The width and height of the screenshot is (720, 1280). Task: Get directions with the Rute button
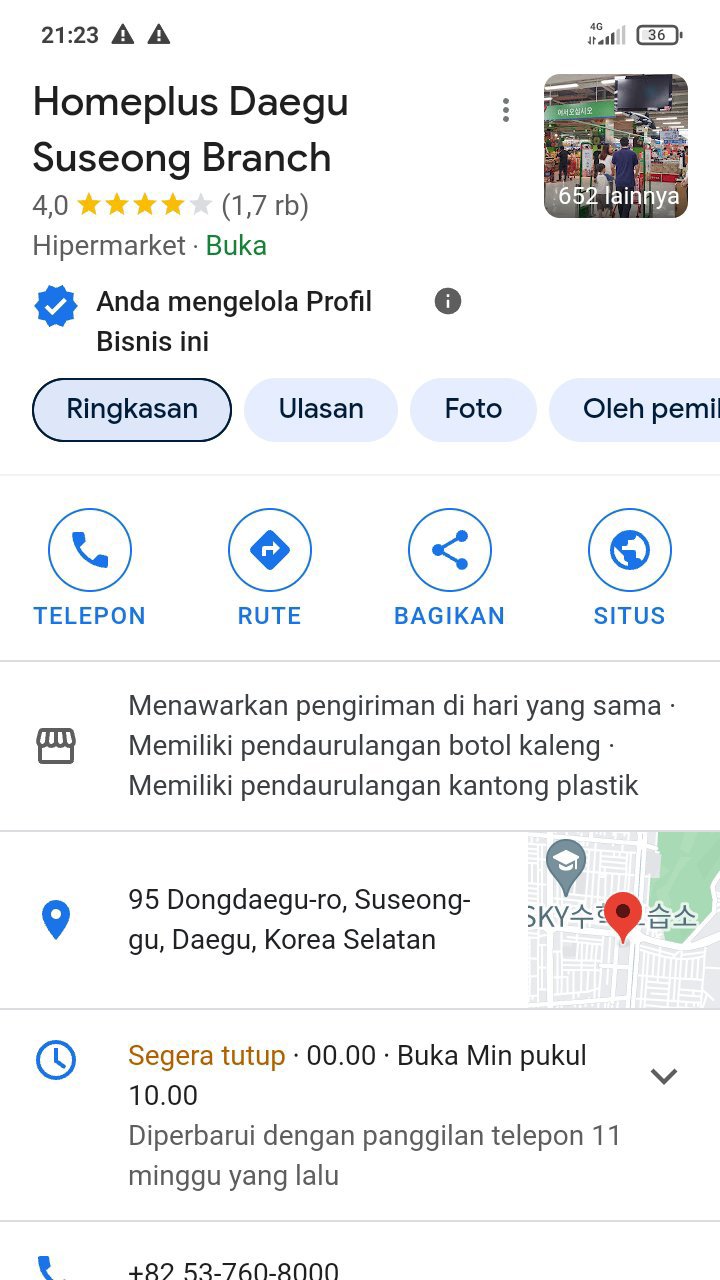click(270, 567)
